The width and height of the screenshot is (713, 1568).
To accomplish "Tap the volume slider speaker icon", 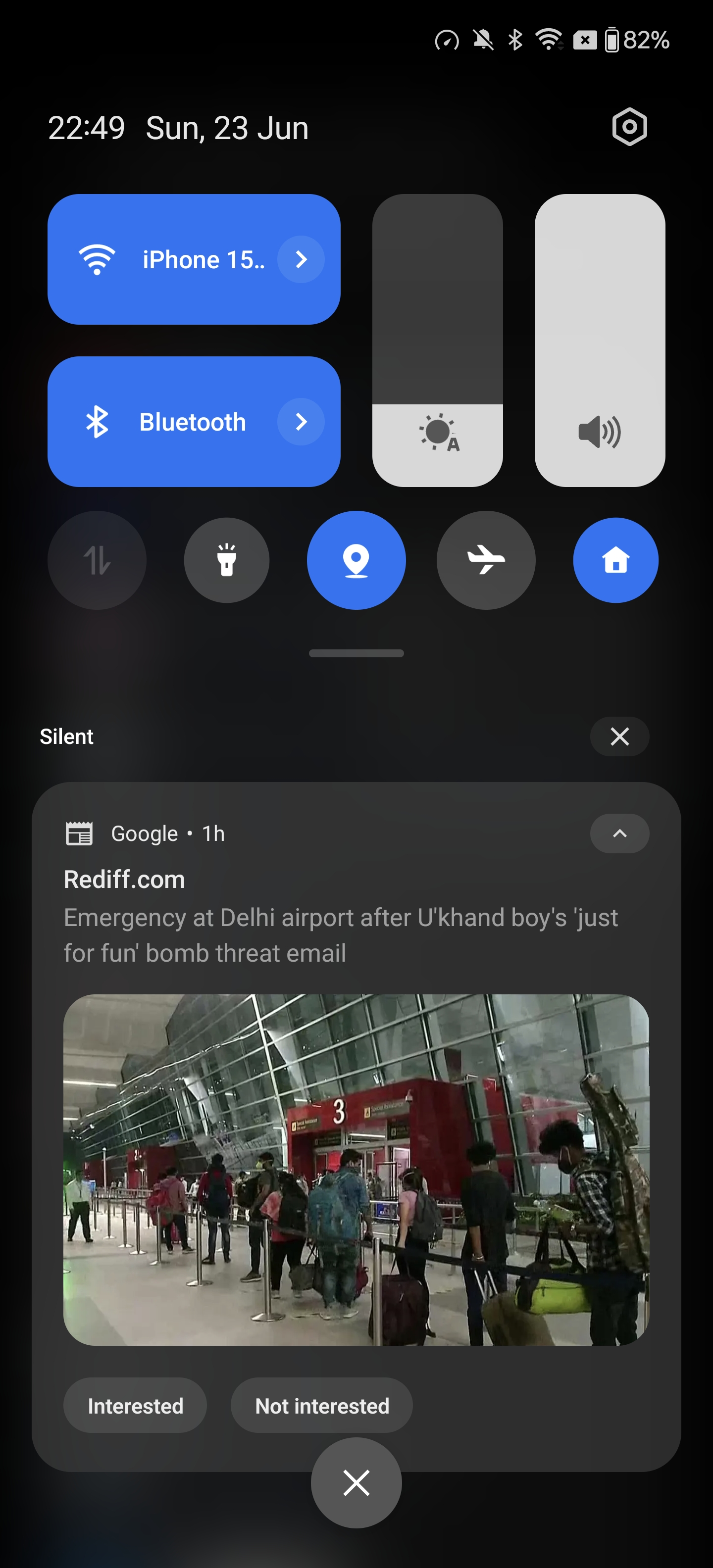I will point(599,433).
